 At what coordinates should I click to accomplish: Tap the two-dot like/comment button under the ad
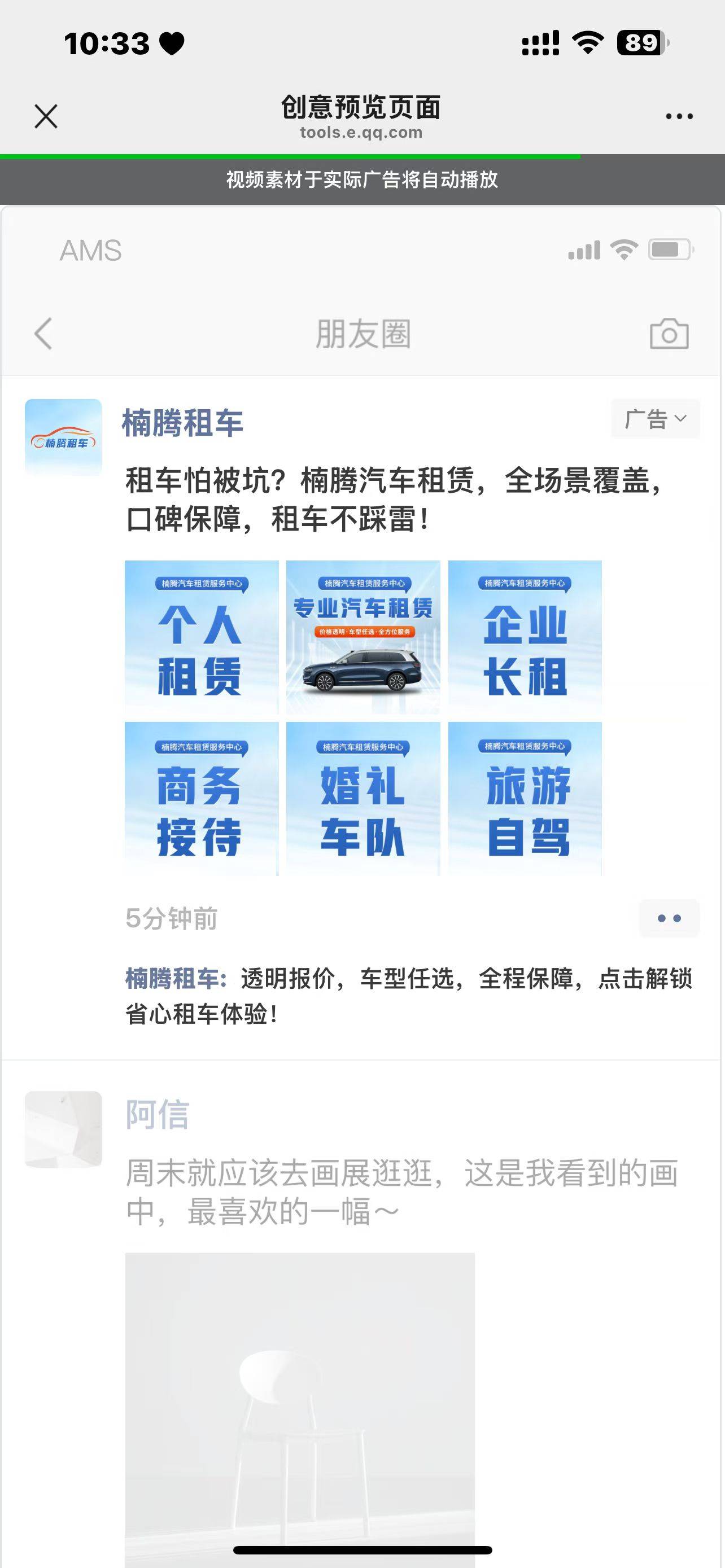point(669,918)
